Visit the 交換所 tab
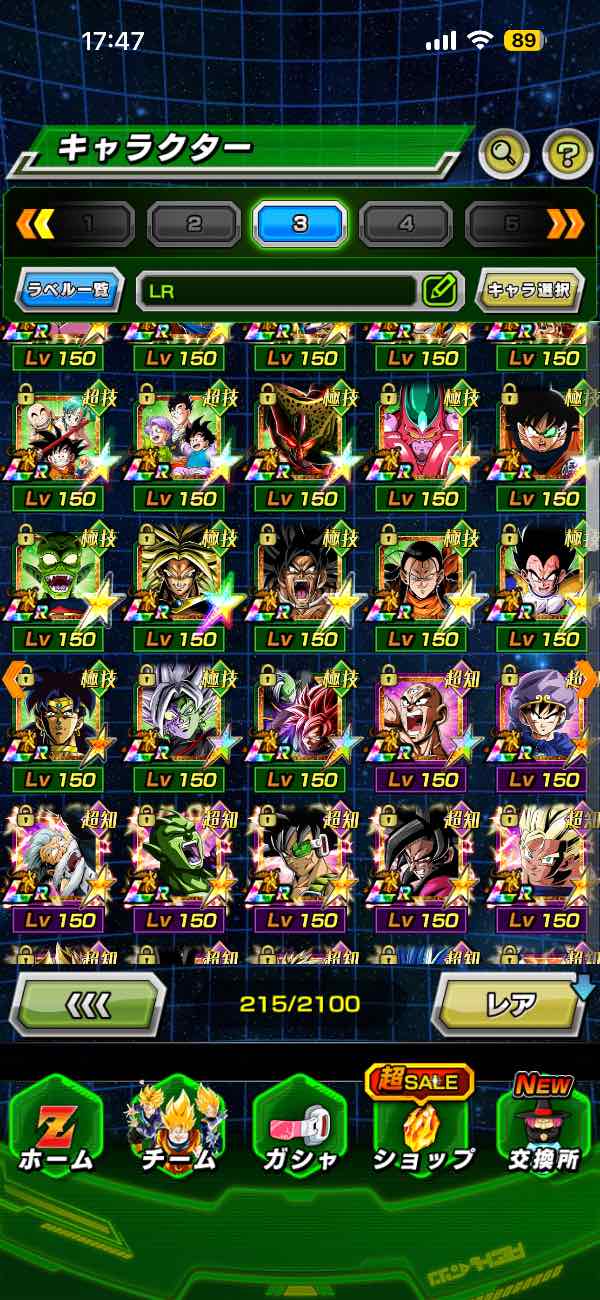 [x=543, y=1128]
